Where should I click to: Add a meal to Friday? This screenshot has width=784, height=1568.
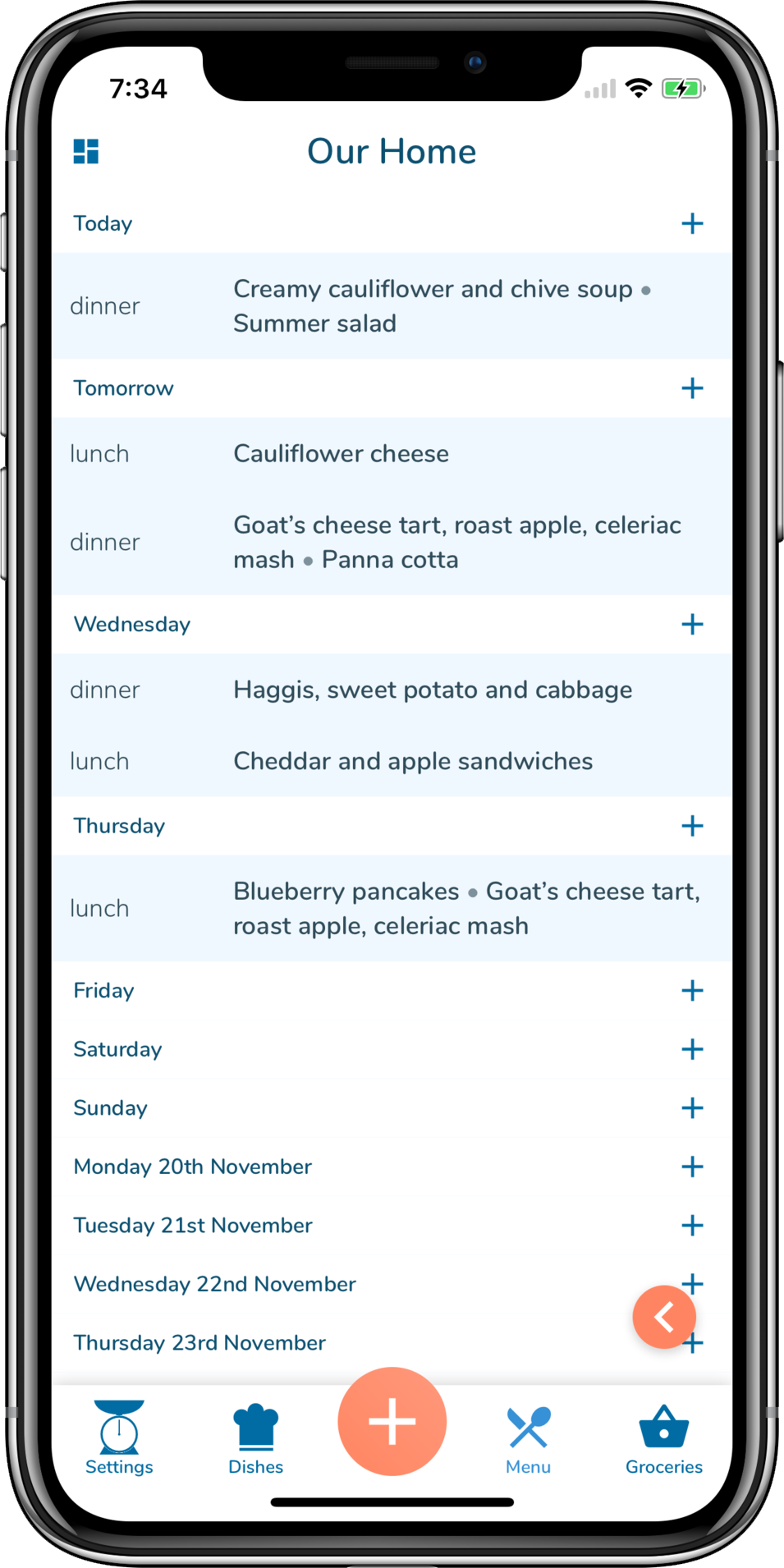tap(692, 990)
